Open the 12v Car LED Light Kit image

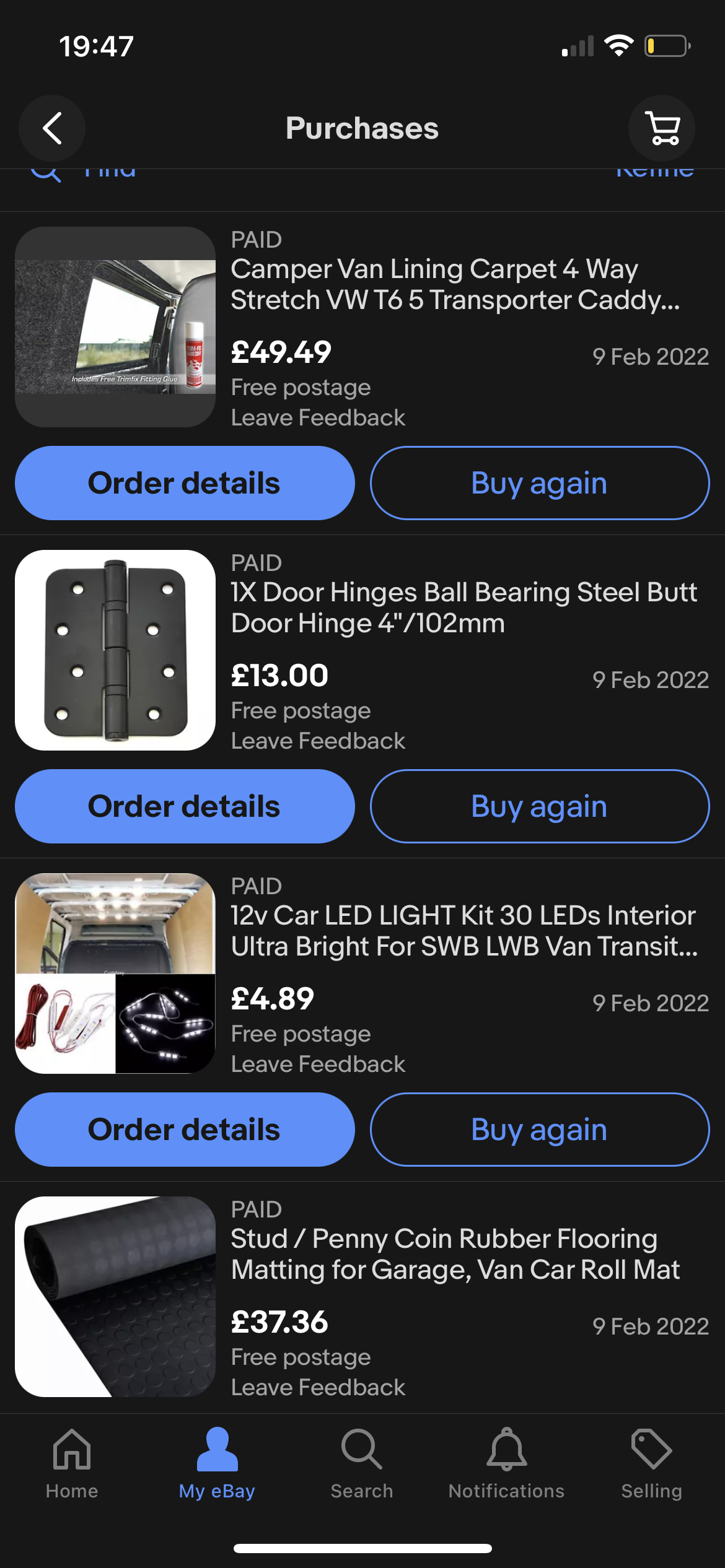coord(115,973)
